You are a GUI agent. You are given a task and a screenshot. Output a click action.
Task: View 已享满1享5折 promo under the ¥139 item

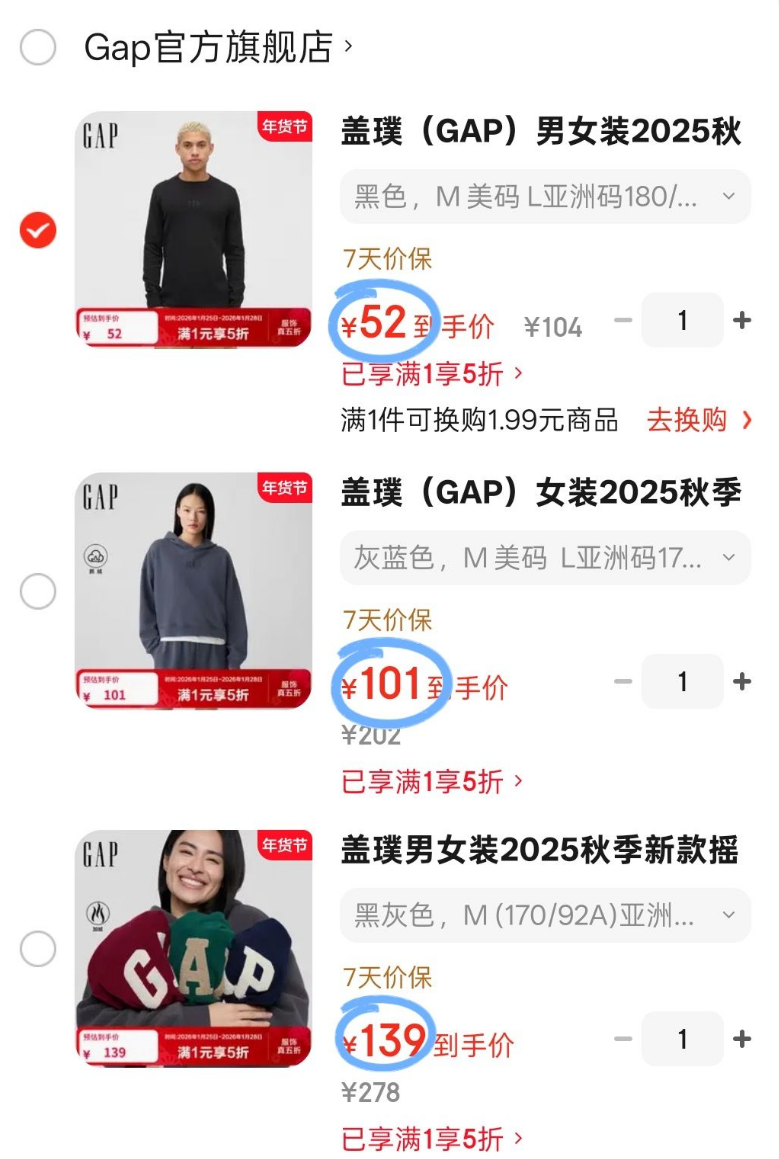click(432, 1138)
